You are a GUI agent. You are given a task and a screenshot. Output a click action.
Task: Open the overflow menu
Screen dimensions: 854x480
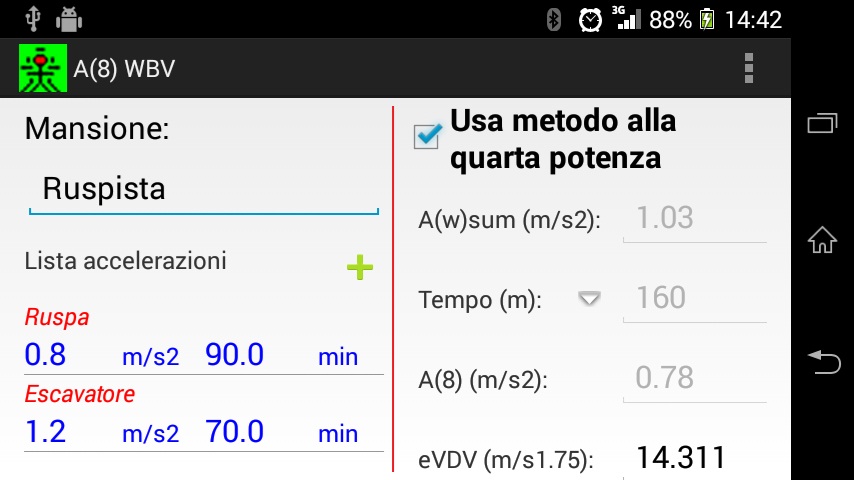(x=748, y=68)
